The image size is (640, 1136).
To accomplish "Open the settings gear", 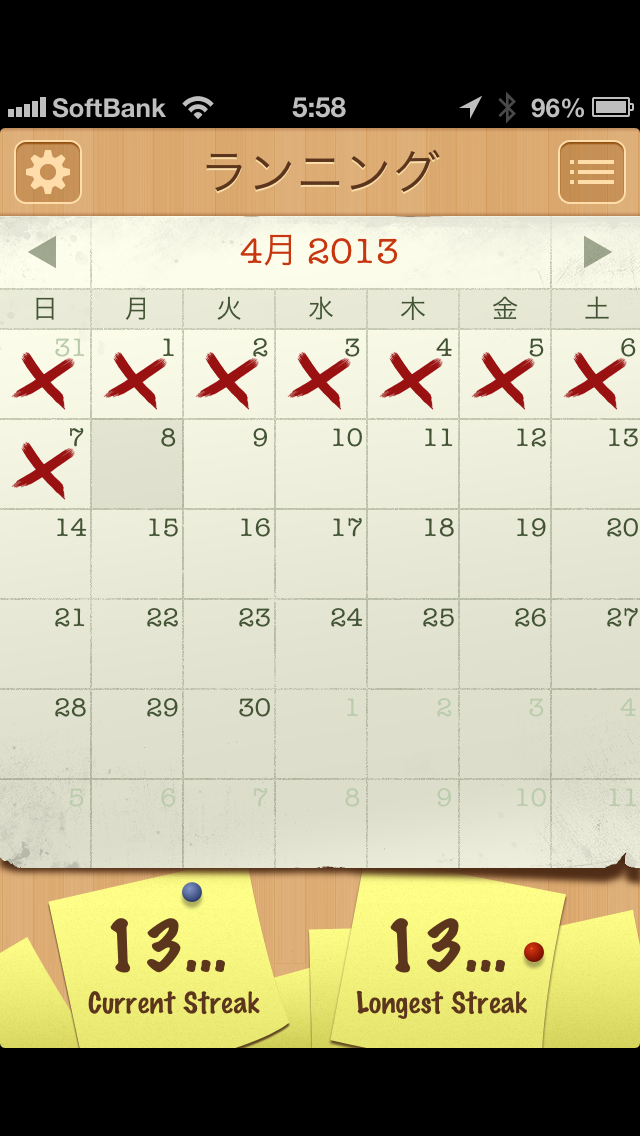I will pyautogui.click(x=48, y=172).
